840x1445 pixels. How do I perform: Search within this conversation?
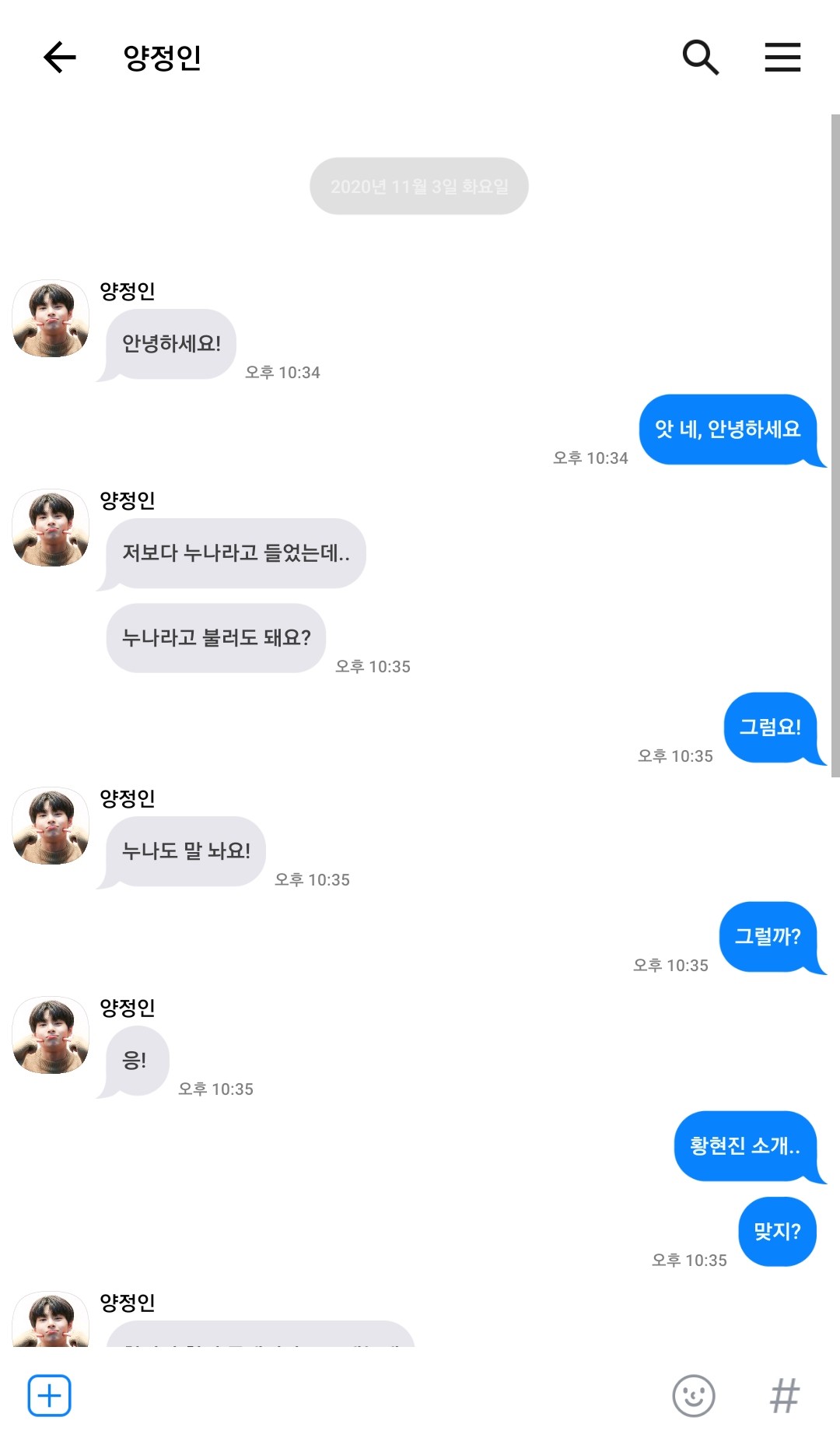[x=700, y=58]
